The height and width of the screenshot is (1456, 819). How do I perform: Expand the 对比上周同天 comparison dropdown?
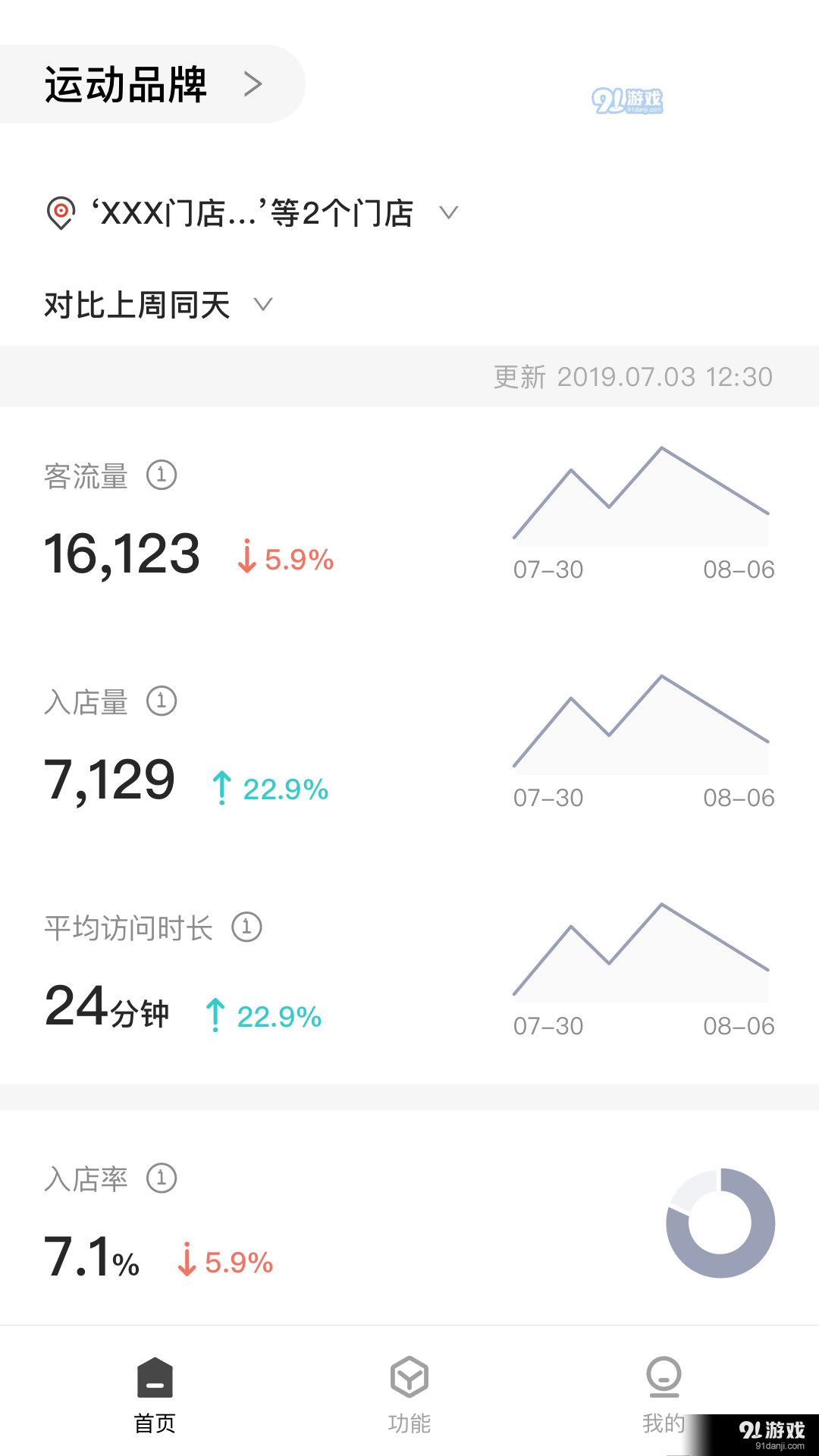(x=263, y=305)
